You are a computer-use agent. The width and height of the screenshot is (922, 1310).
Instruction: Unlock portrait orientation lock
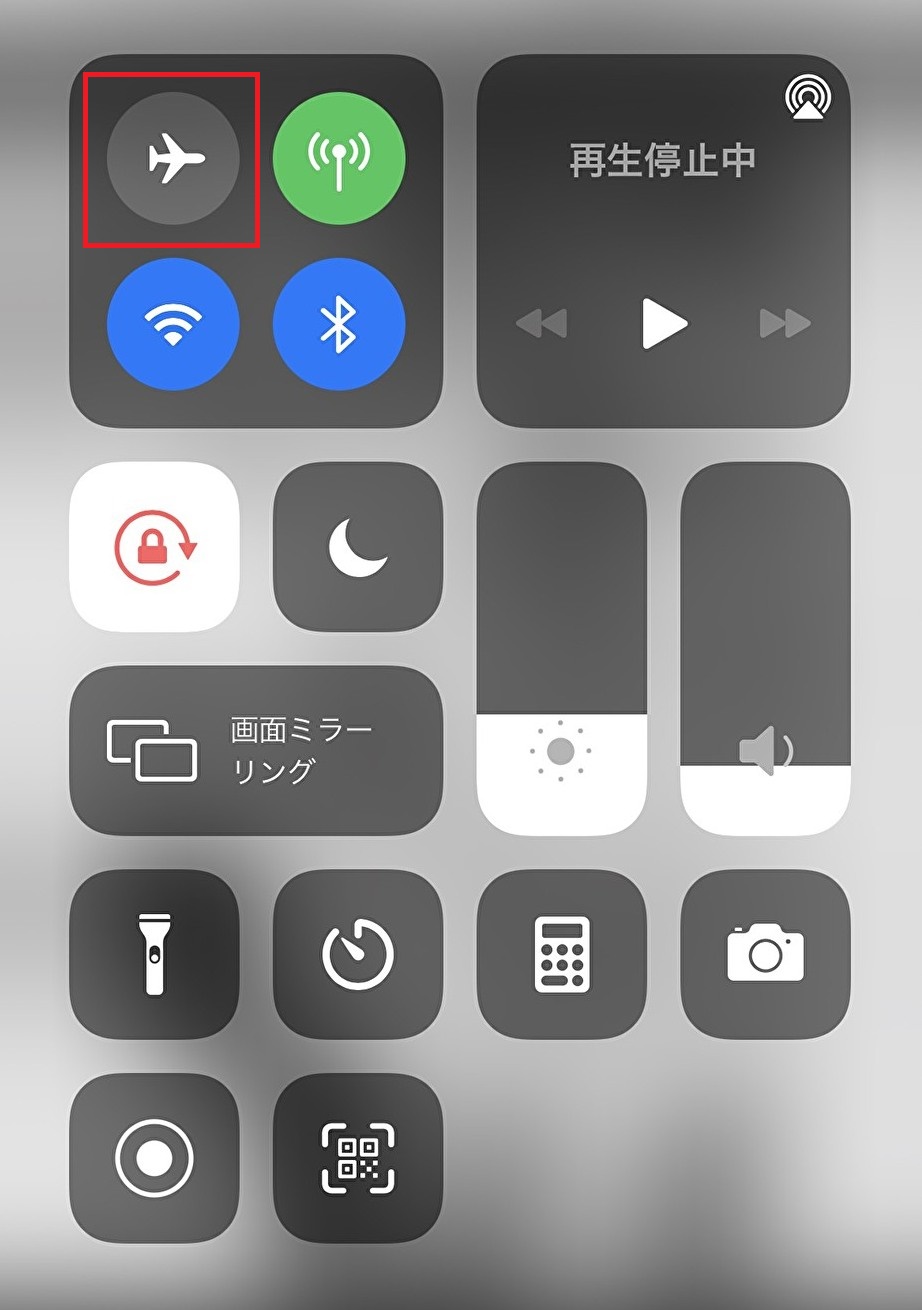155,547
